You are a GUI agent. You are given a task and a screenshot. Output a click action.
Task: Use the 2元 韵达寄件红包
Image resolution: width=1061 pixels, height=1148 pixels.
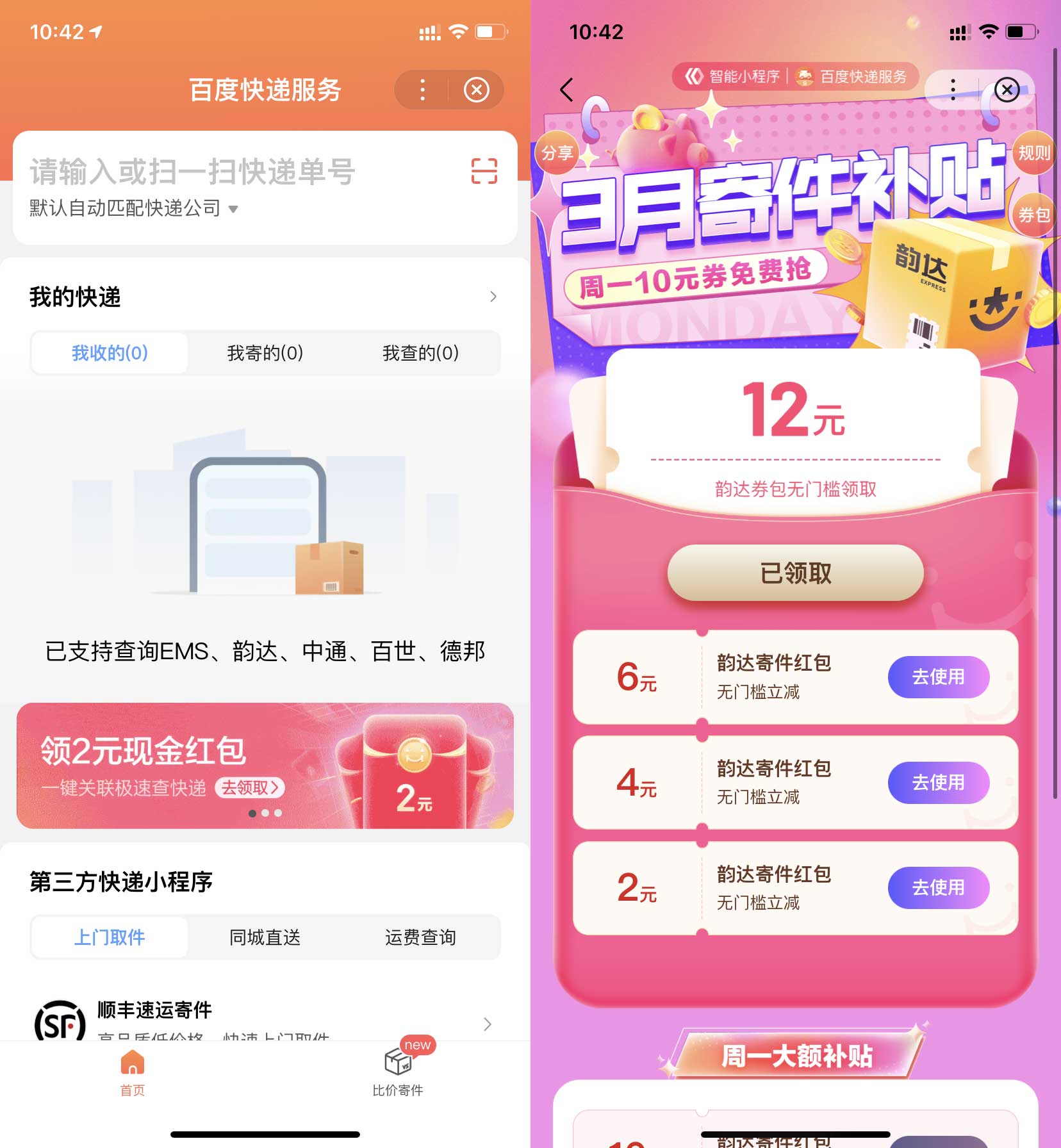point(938,887)
